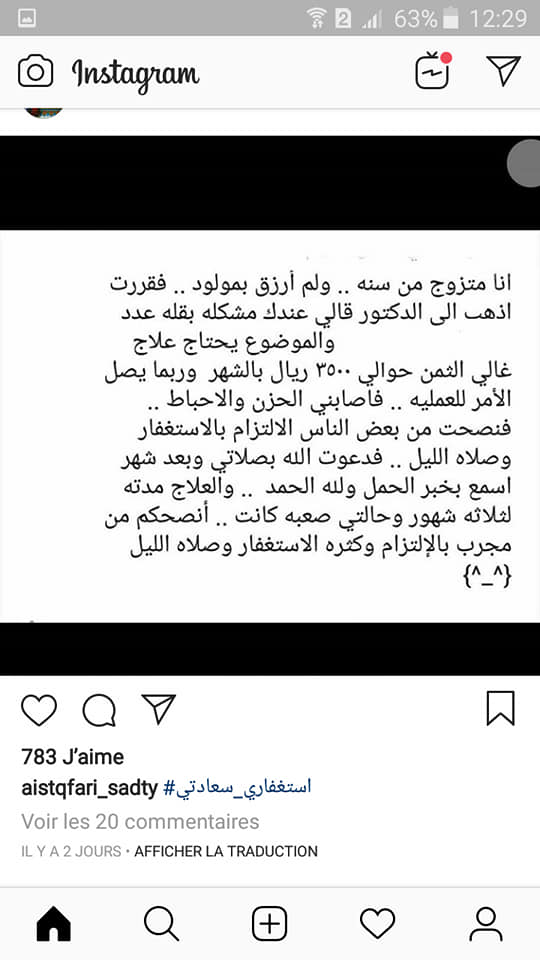Open the Activity heart tab

pos(378,924)
